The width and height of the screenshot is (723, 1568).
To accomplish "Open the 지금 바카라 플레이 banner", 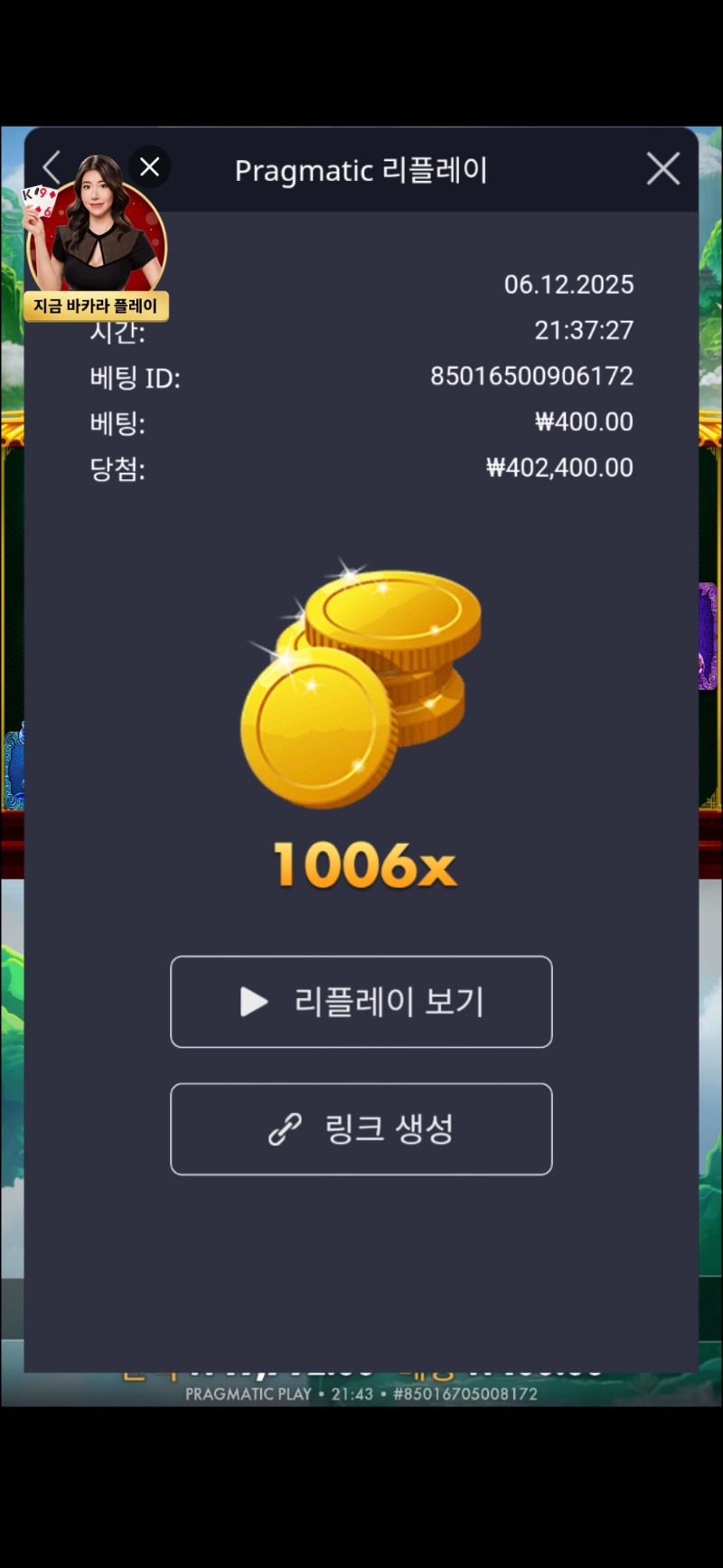I will click(x=95, y=307).
